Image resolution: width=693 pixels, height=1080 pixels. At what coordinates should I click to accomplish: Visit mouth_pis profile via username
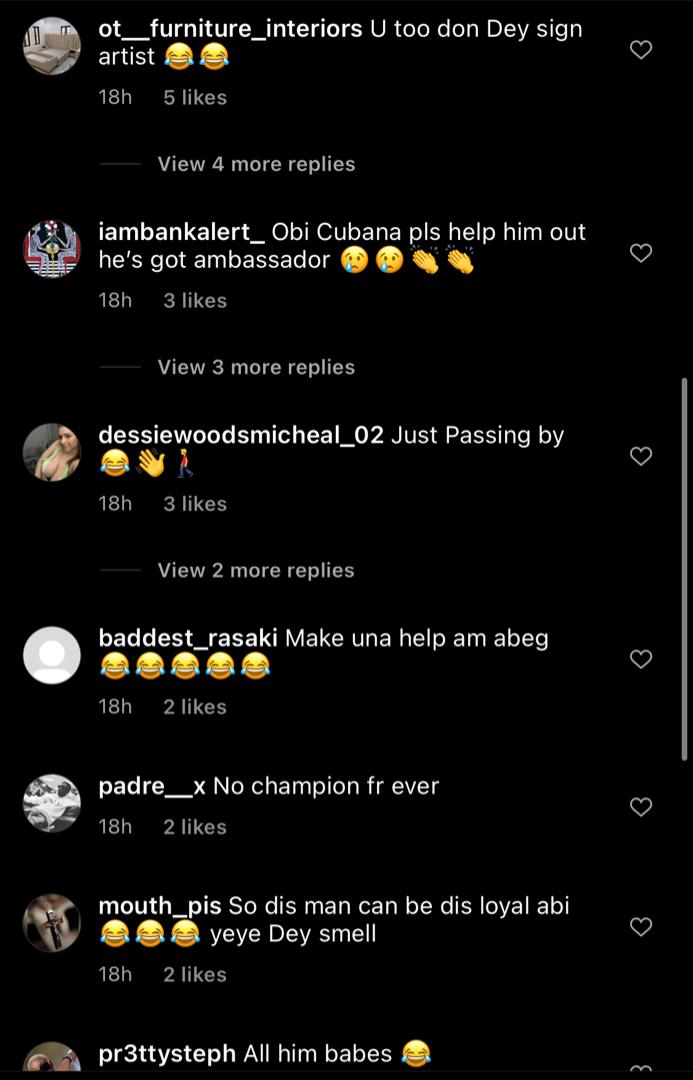[159, 906]
